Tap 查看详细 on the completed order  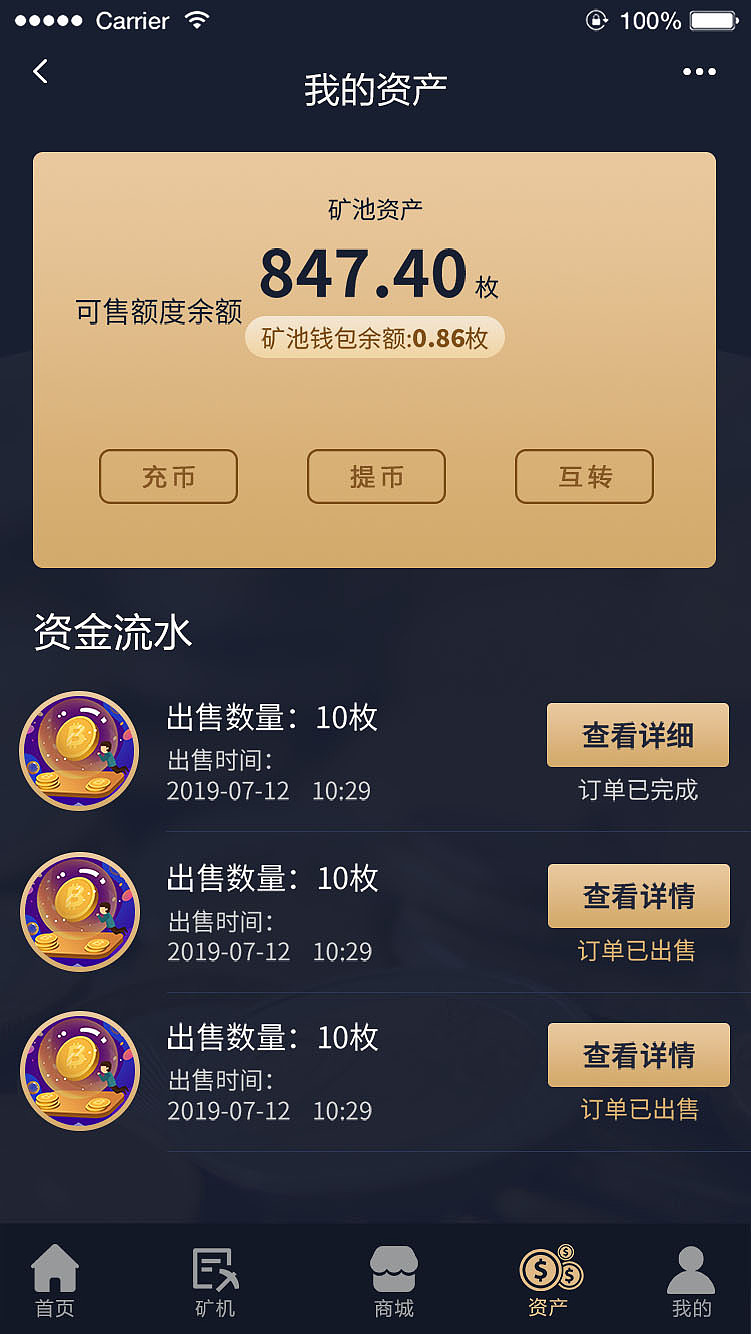637,735
